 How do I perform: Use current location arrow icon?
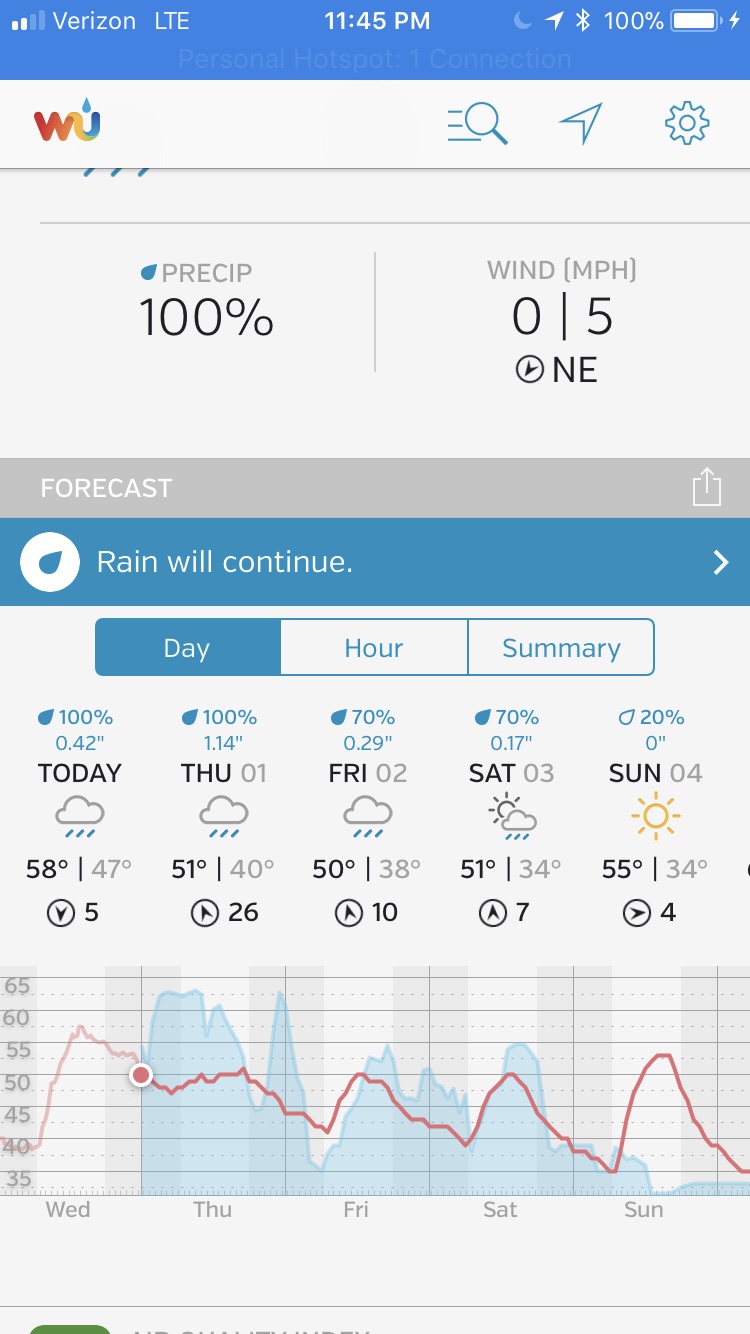coord(580,124)
